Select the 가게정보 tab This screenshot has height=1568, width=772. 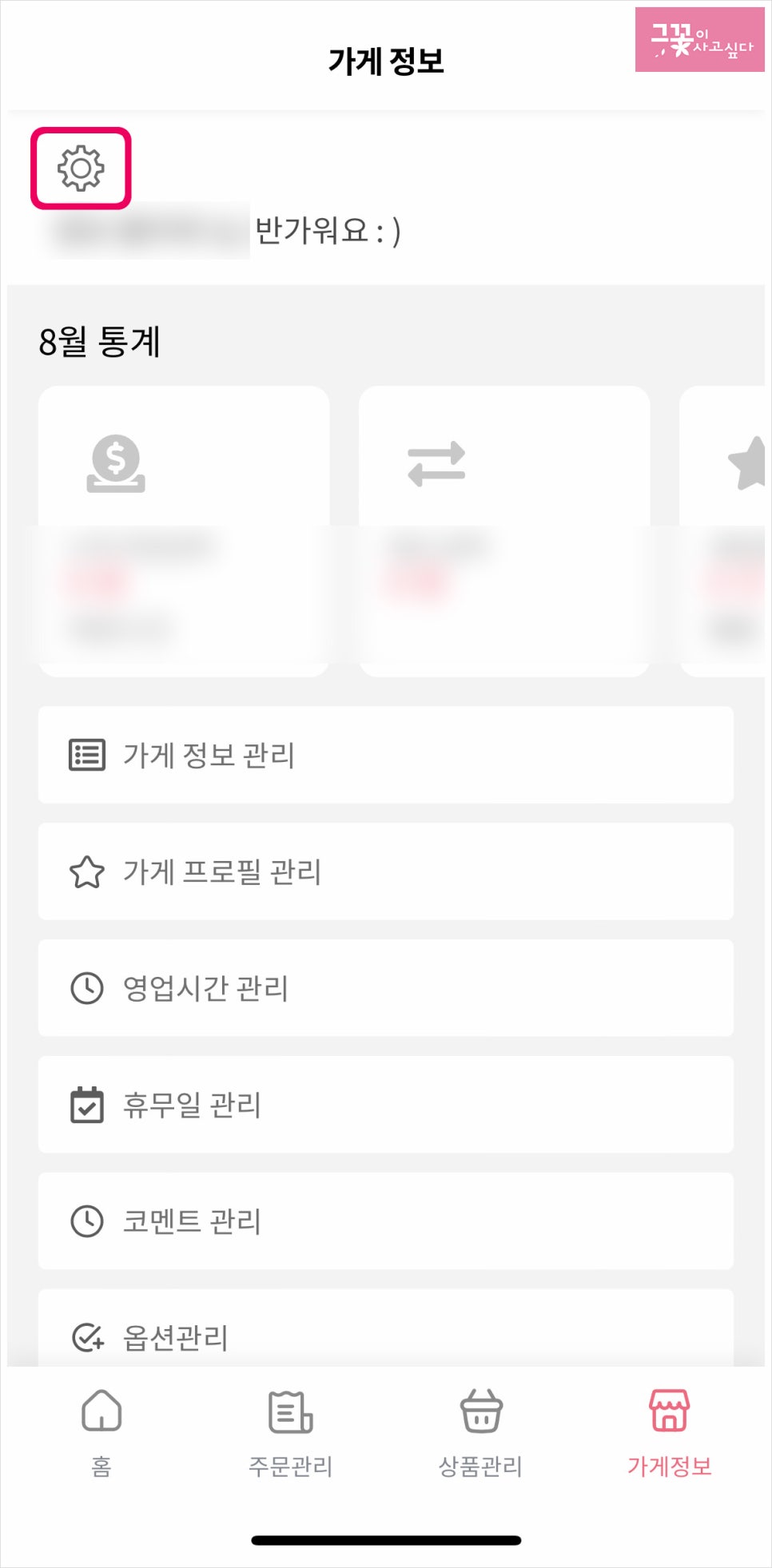tap(669, 1431)
